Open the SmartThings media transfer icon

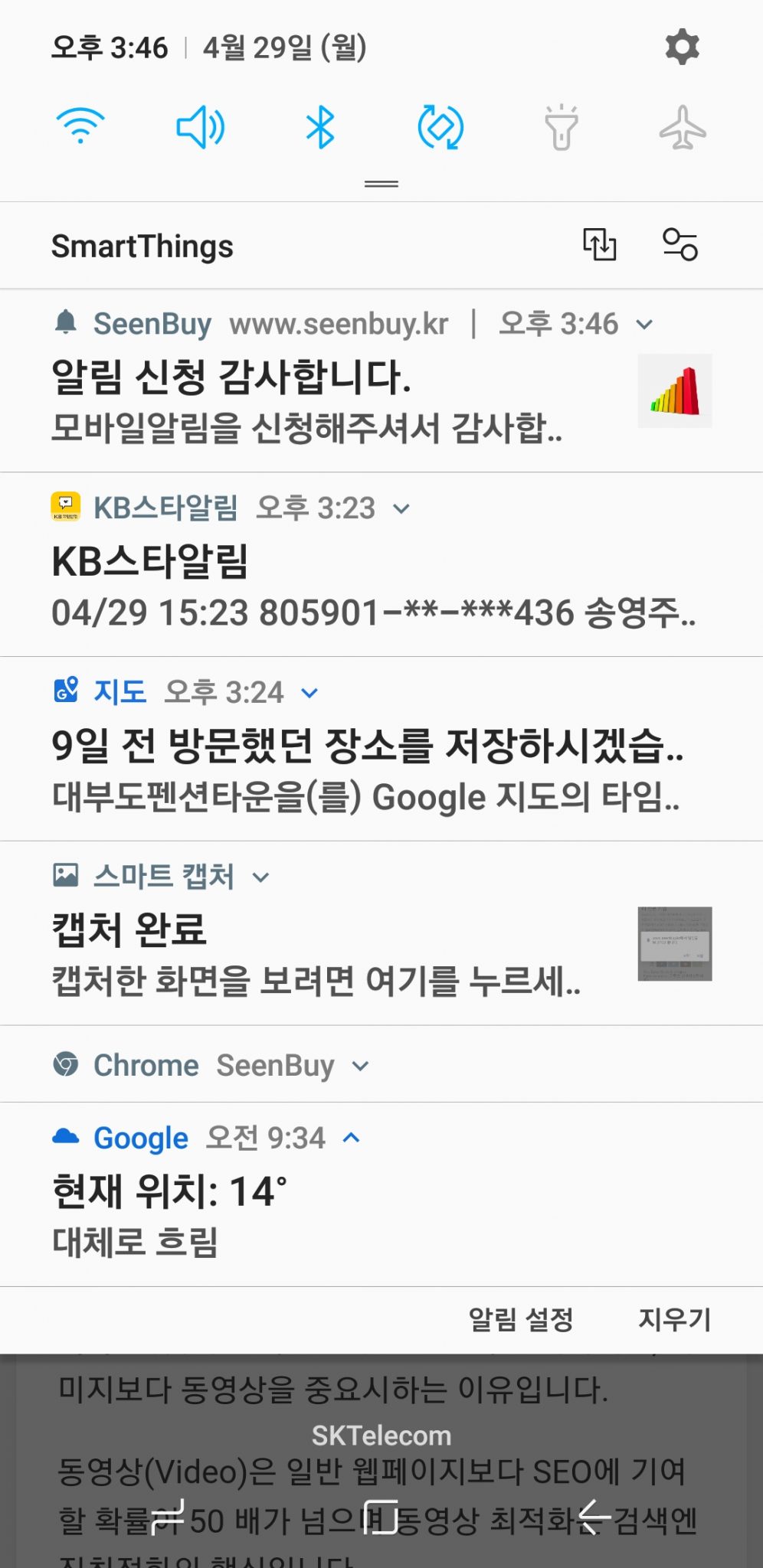[599, 245]
